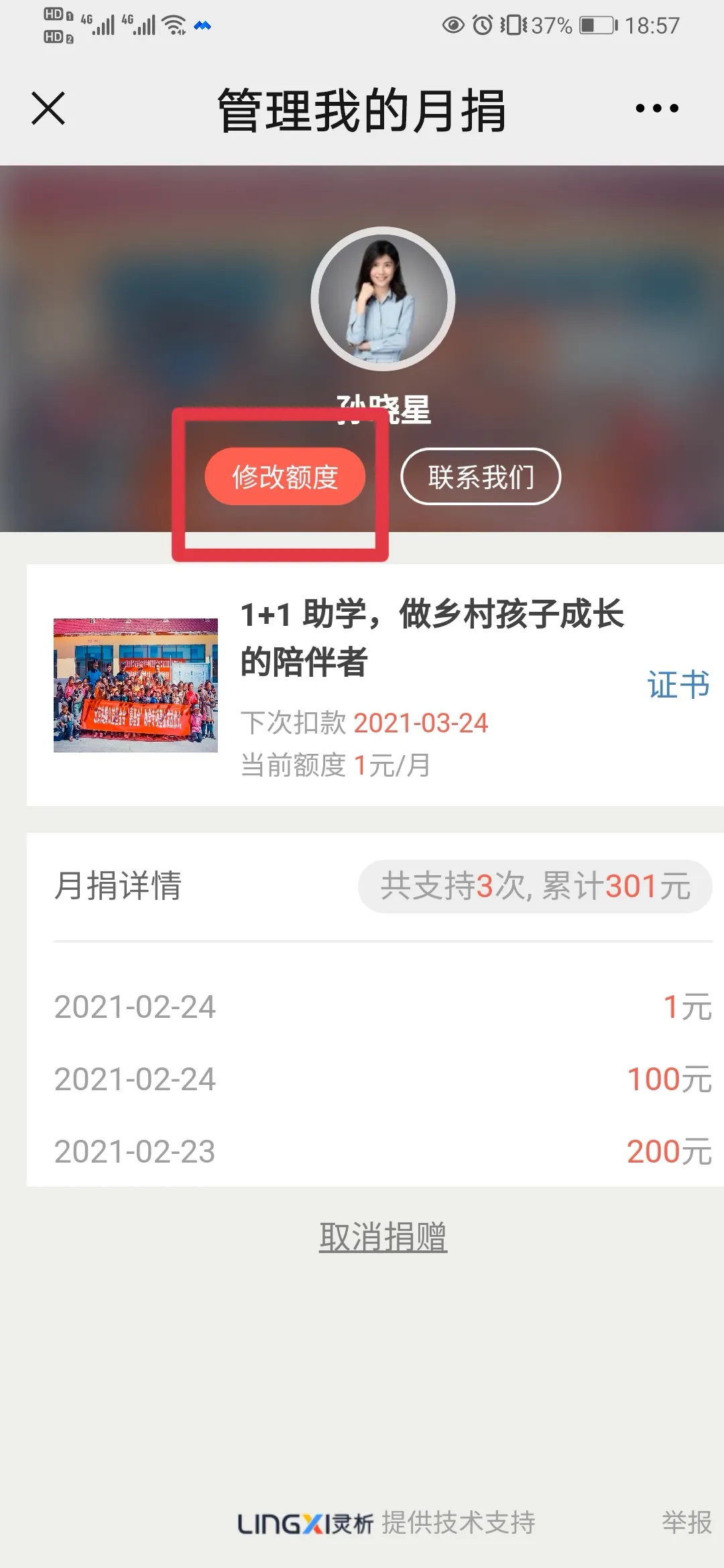Open the 1+1 助学 project card
This screenshot has height=1568, width=724.
point(375,685)
